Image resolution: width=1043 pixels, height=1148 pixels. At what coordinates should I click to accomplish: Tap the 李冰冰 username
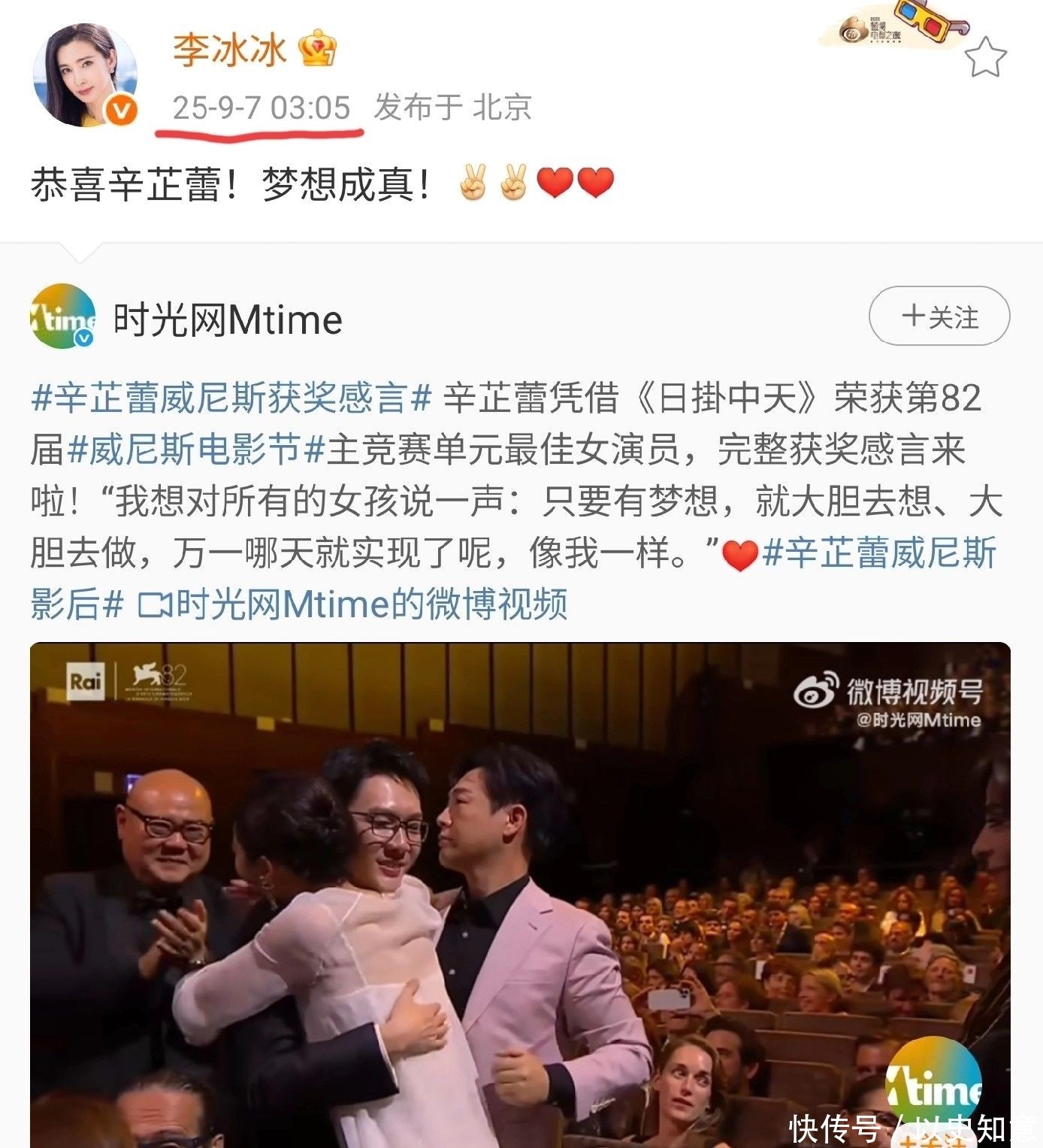click(x=229, y=51)
